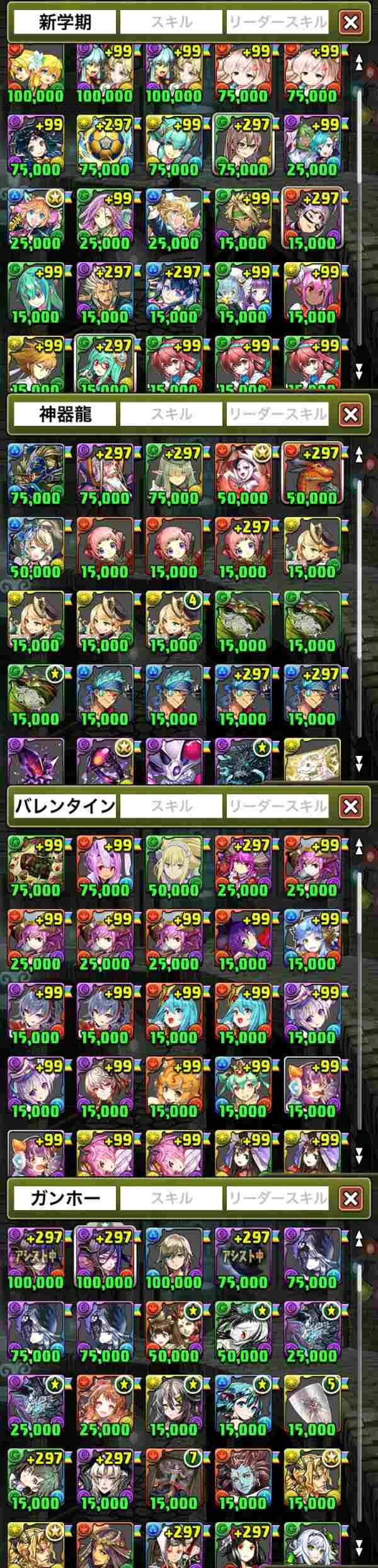
Task: Select リーダースキル search in 新学期 panel
Action: tap(277, 23)
